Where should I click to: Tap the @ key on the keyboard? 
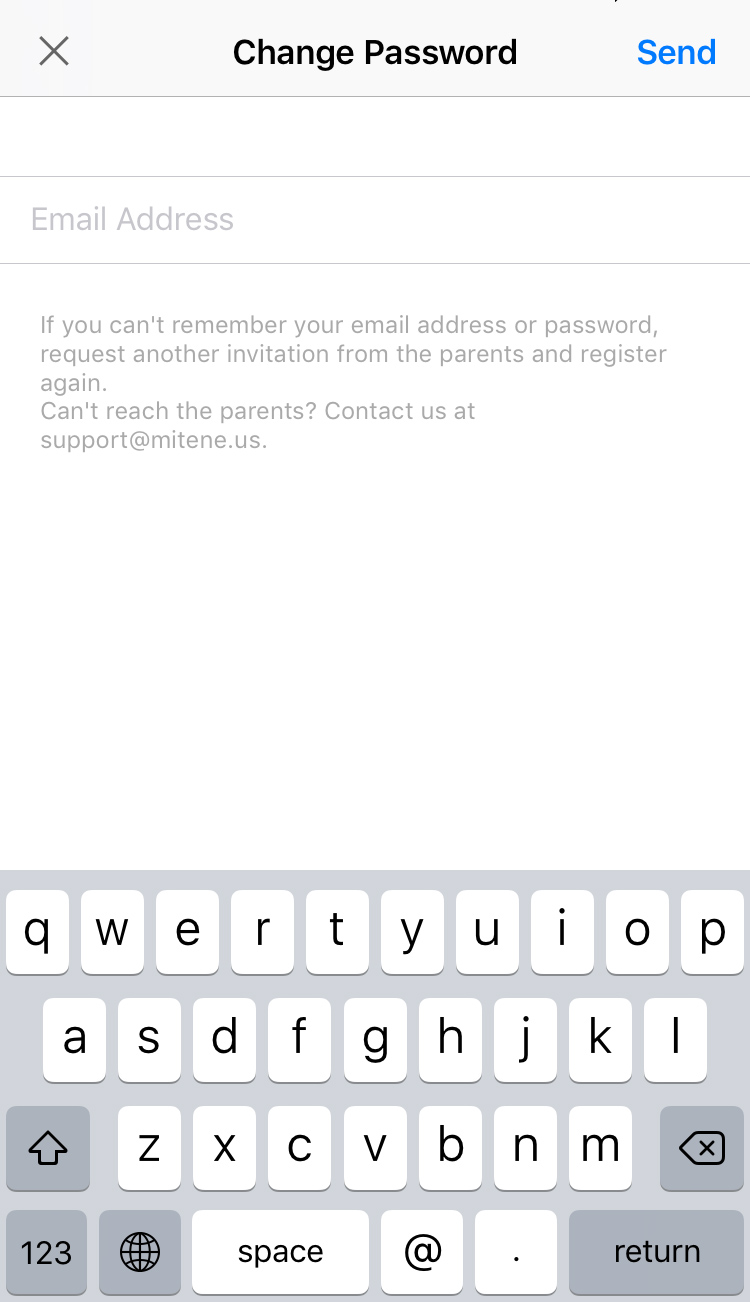point(423,1251)
